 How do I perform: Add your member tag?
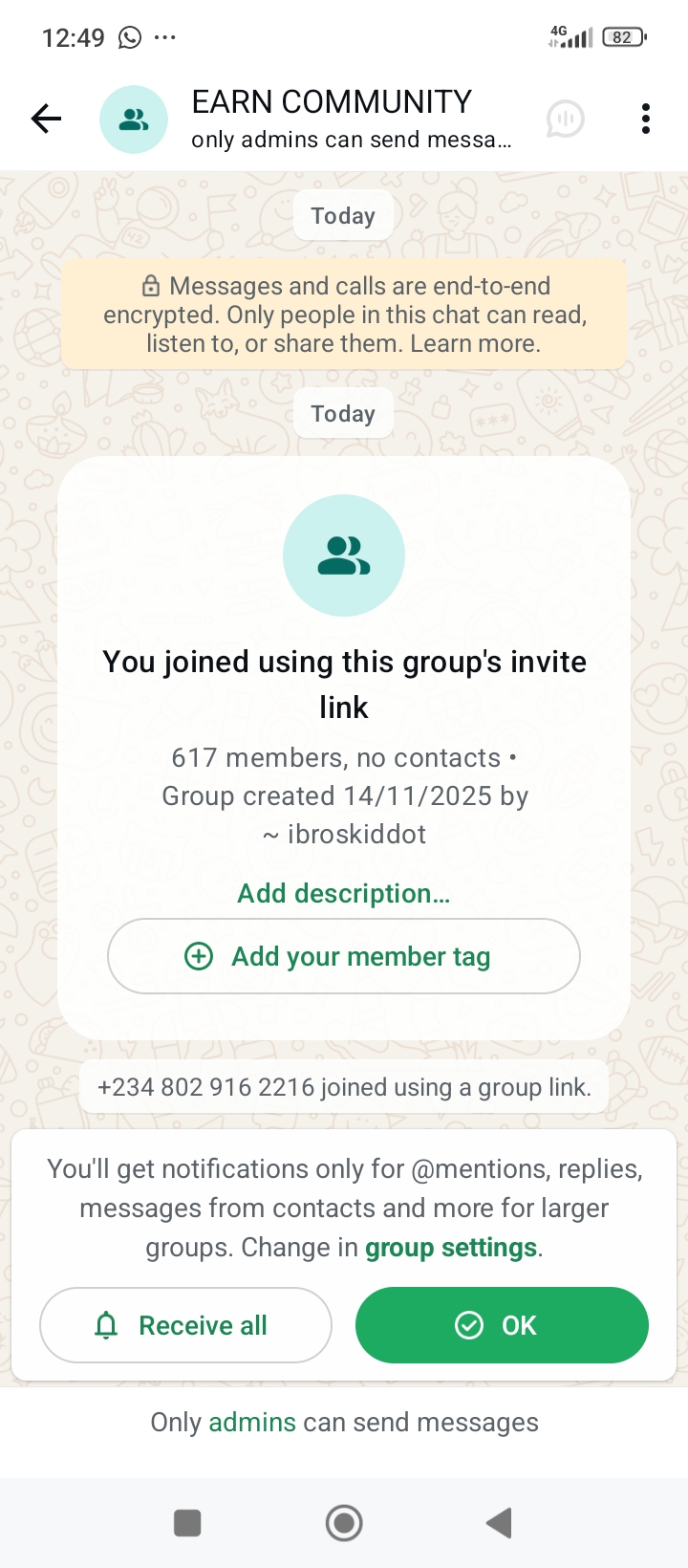coord(343,956)
